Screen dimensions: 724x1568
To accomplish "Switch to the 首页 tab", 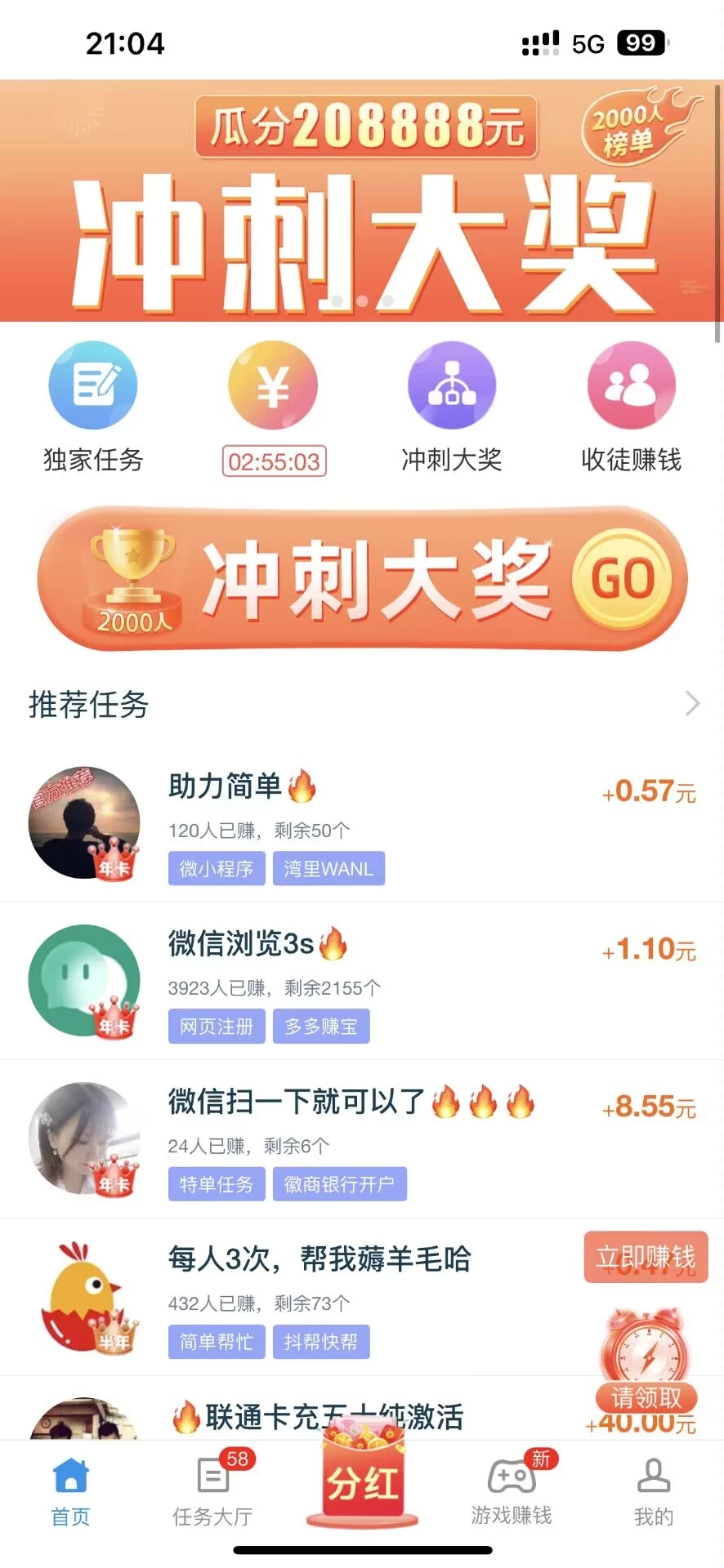I will pyautogui.click(x=70, y=1491).
